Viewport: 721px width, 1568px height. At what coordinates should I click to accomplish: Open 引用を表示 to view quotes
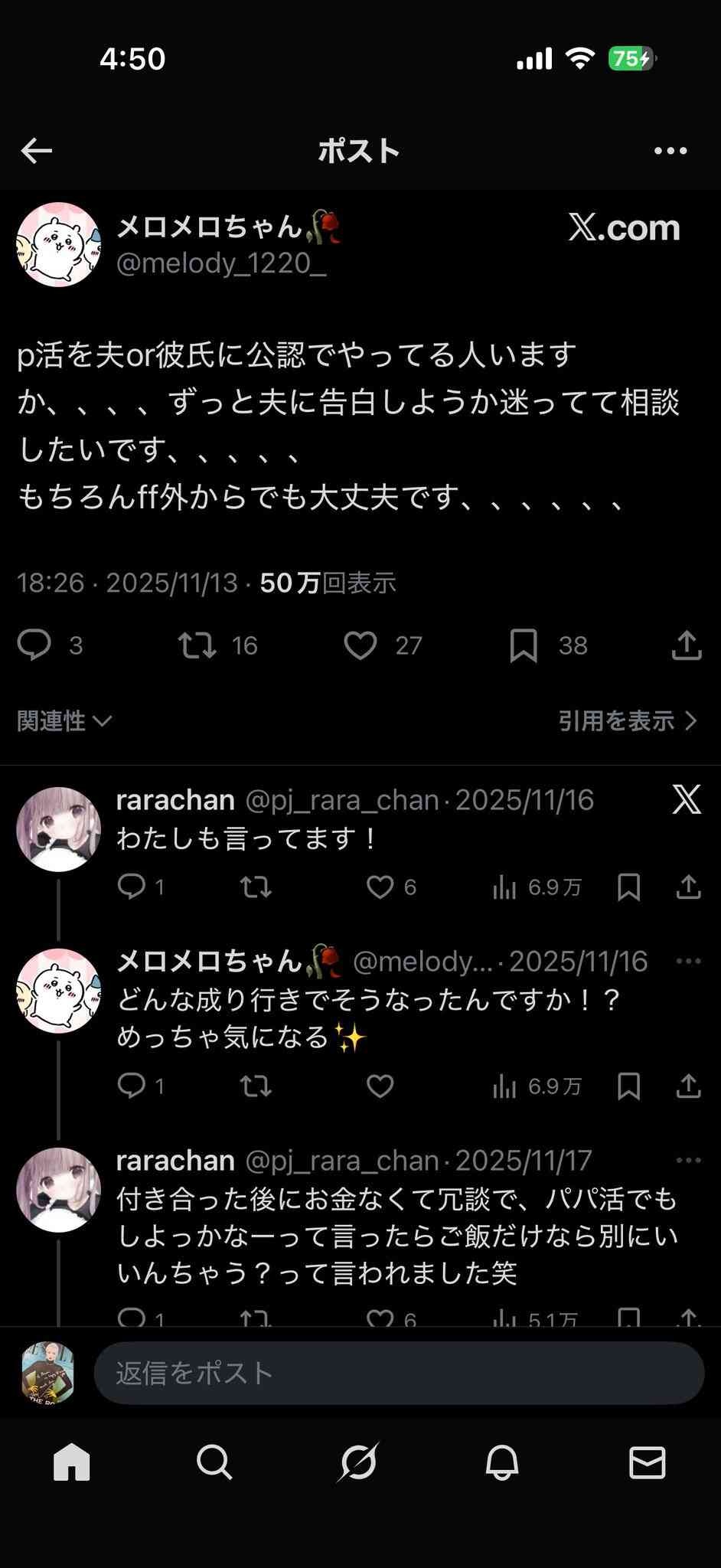point(627,720)
